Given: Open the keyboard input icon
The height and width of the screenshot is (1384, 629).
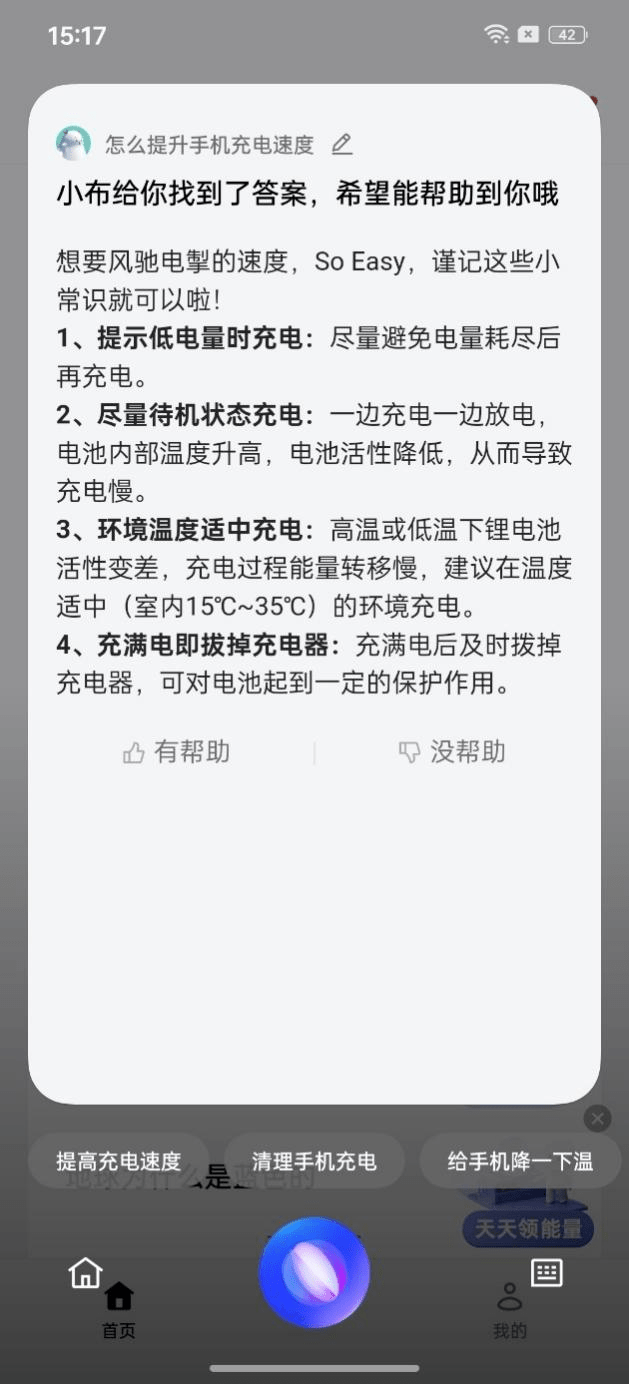Looking at the screenshot, I should [x=546, y=1272].
